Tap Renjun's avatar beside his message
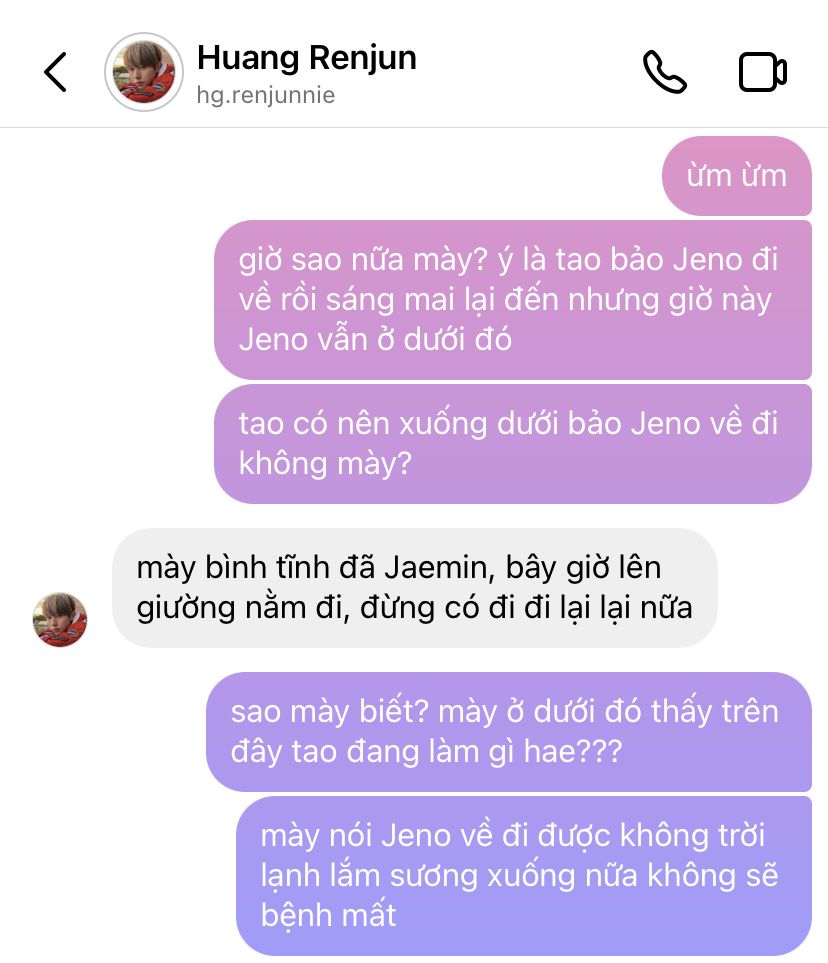Viewport: 828px width, 963px height. coord(60,619)
